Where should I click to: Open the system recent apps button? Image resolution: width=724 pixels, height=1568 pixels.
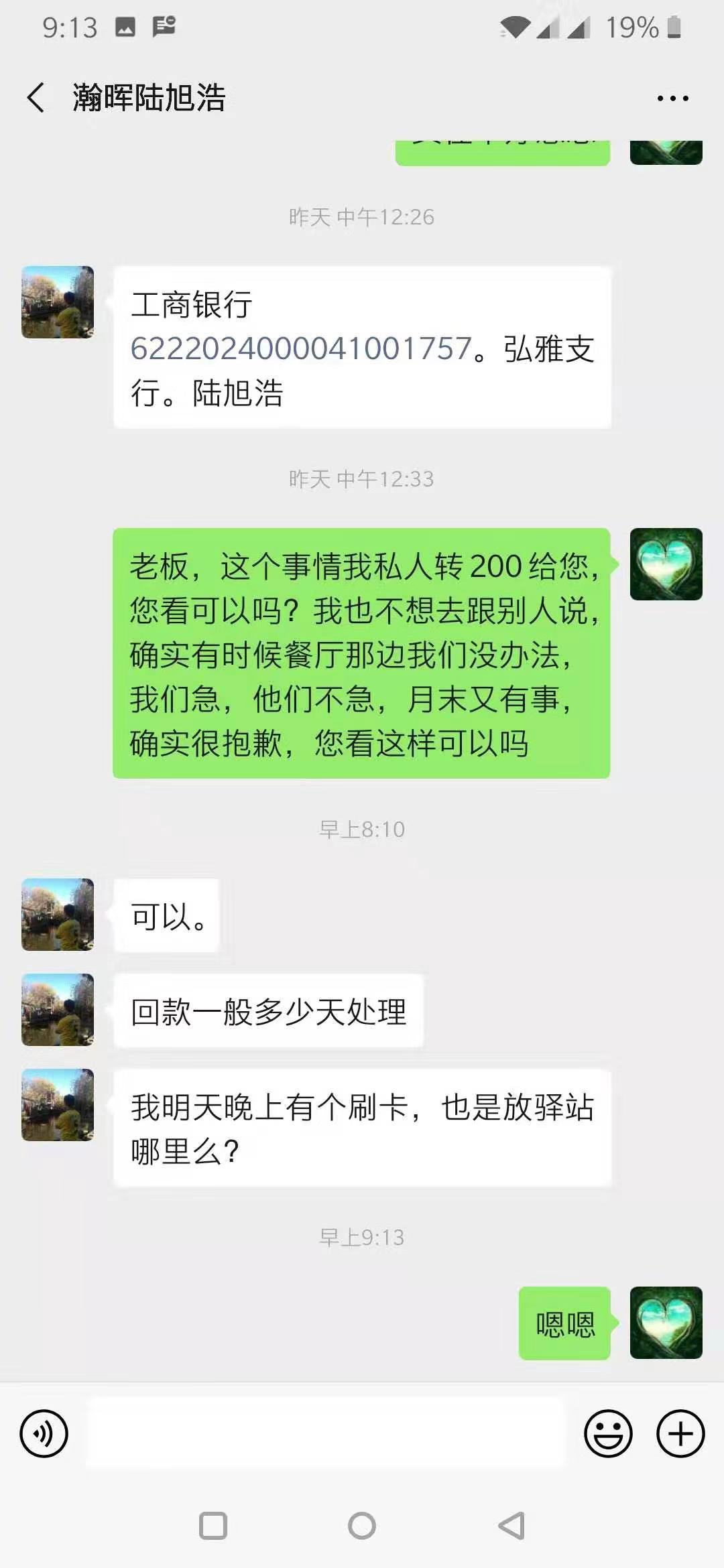213,1526
